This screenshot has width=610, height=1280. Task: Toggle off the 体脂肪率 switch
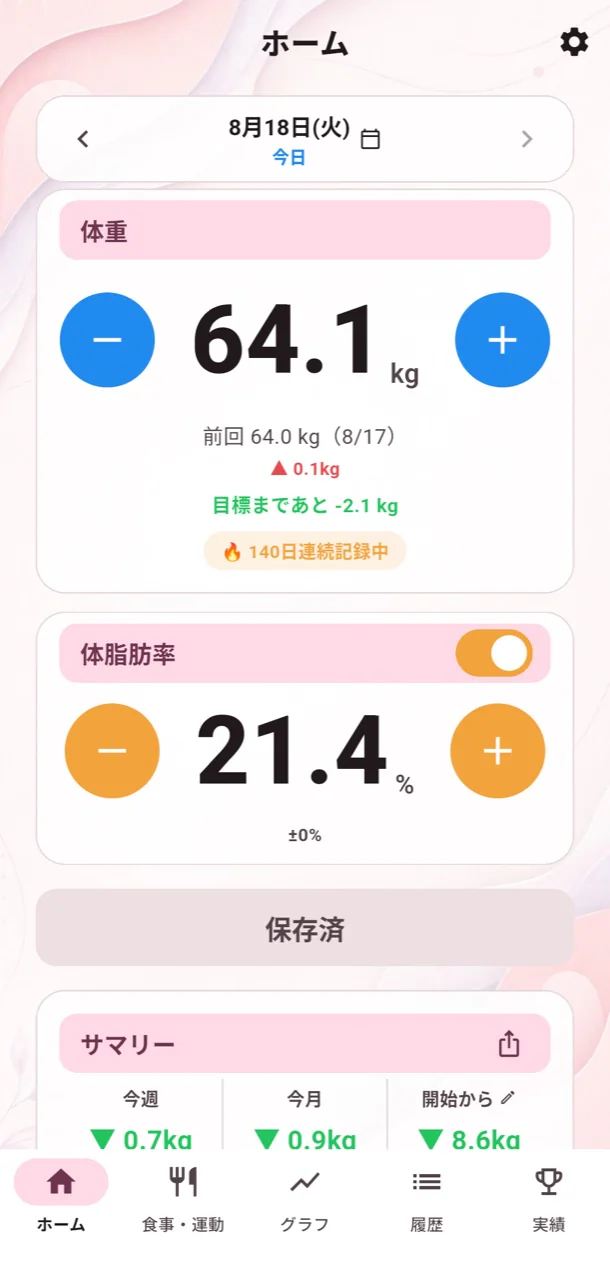[494, 654]
